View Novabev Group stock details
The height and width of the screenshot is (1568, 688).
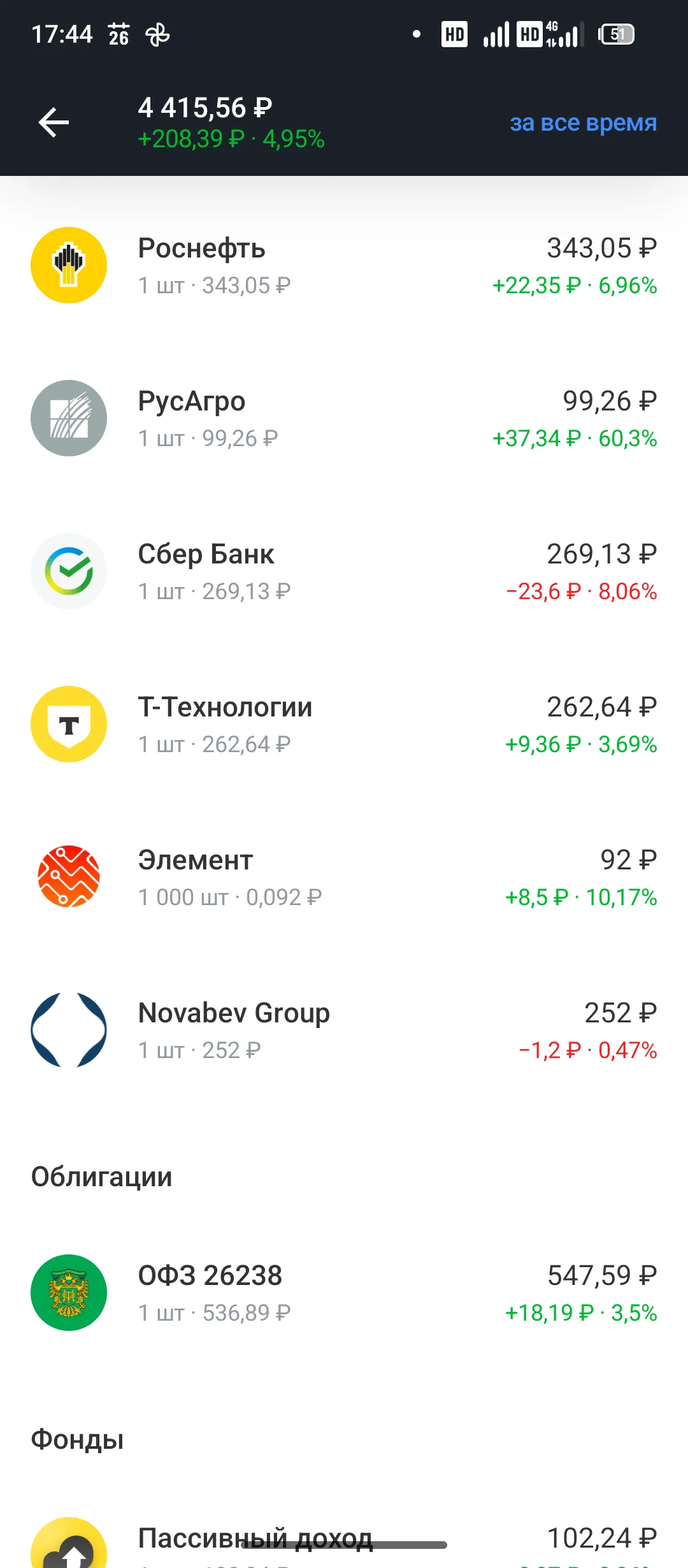tap(344, 1030)
